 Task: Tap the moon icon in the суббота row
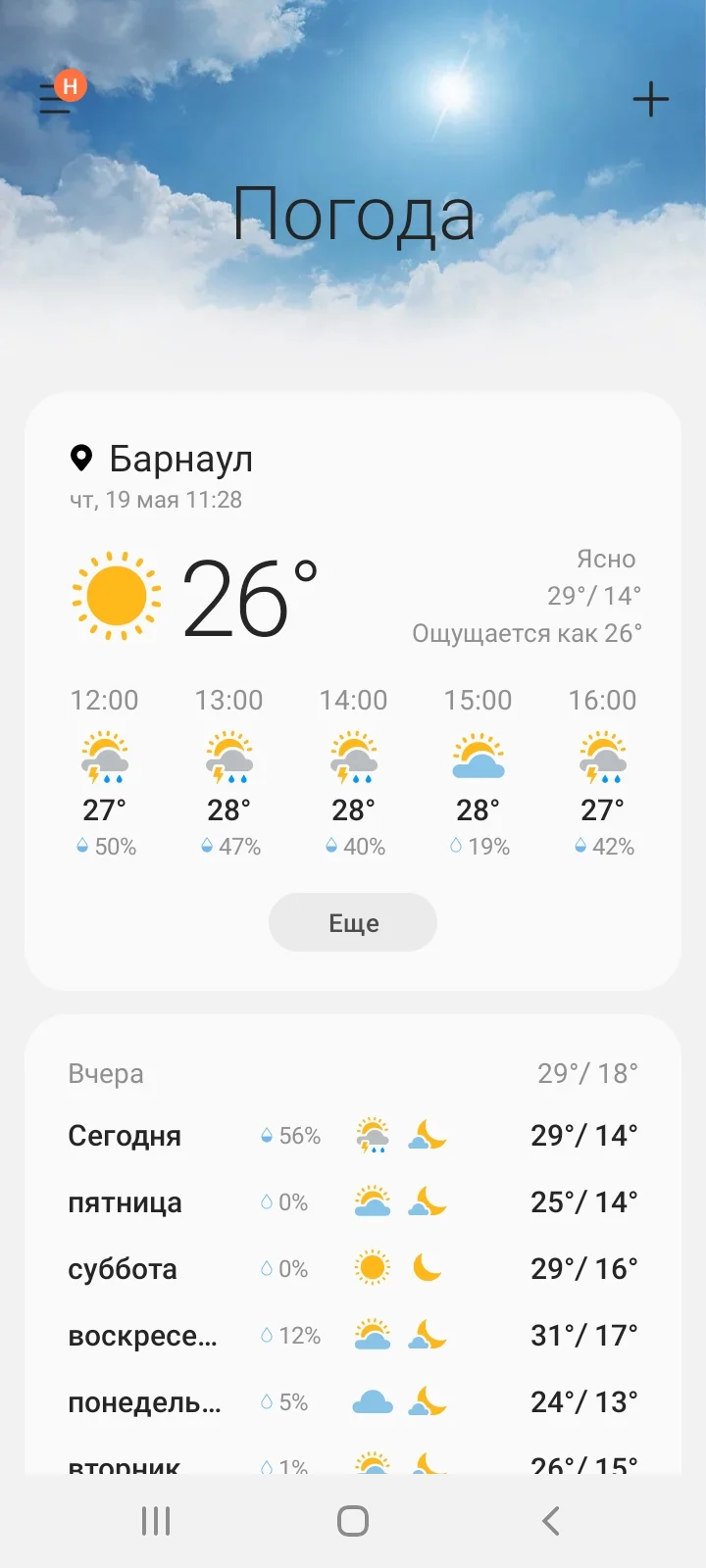(x=426, y=1267)
